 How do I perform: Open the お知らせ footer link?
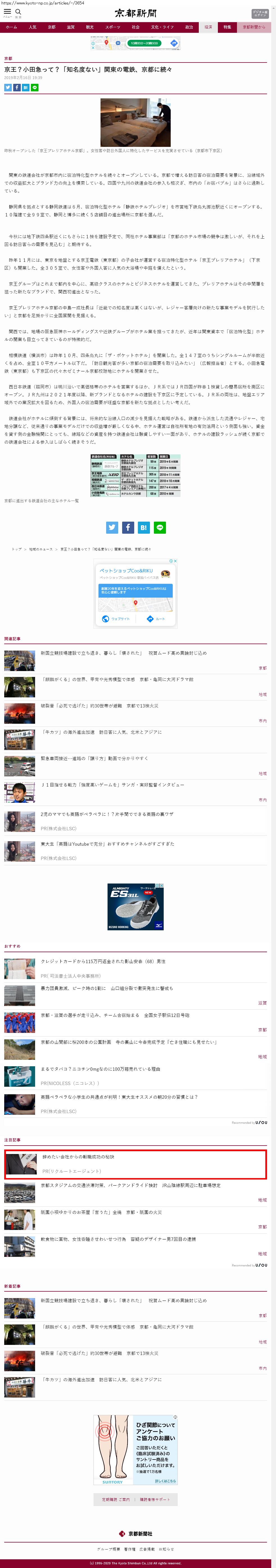point(166,1549)
